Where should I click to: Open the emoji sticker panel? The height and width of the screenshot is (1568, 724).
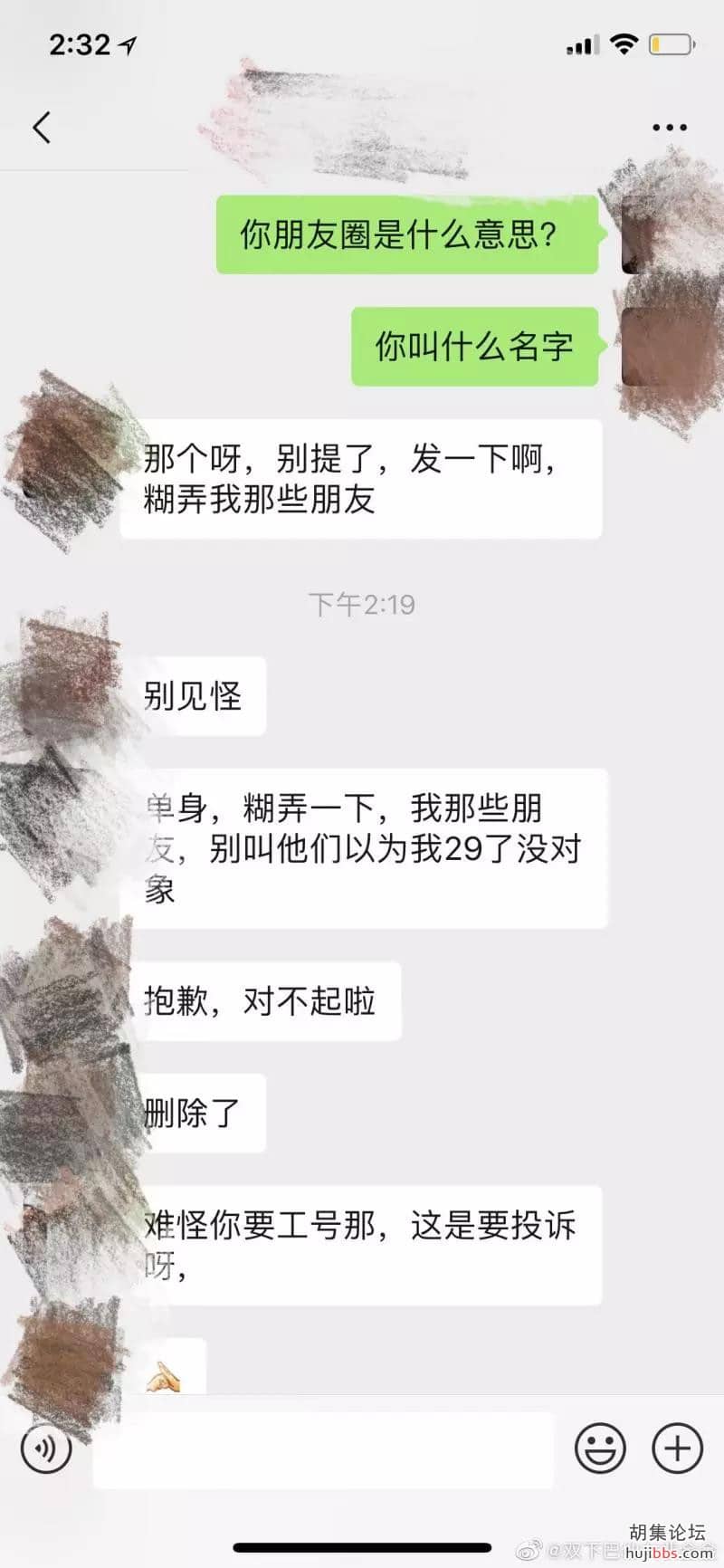600,1448
